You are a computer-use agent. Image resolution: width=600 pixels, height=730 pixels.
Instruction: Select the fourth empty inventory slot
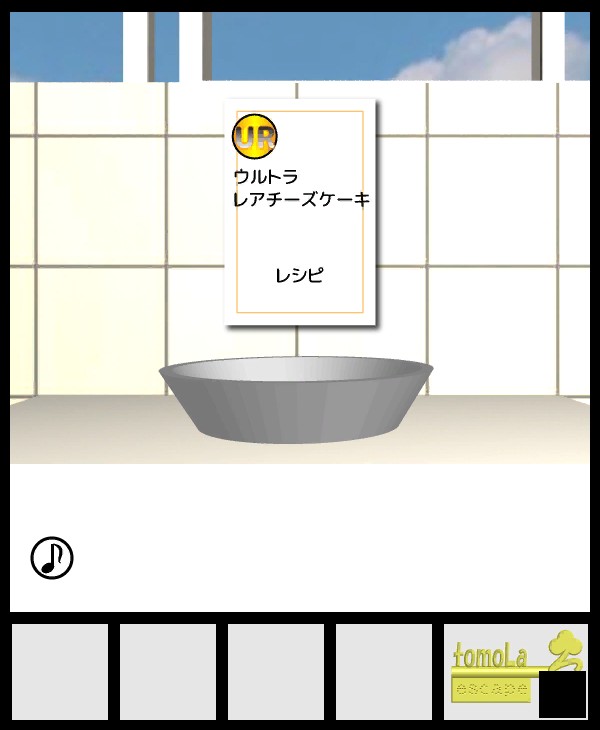click(384, 671)
